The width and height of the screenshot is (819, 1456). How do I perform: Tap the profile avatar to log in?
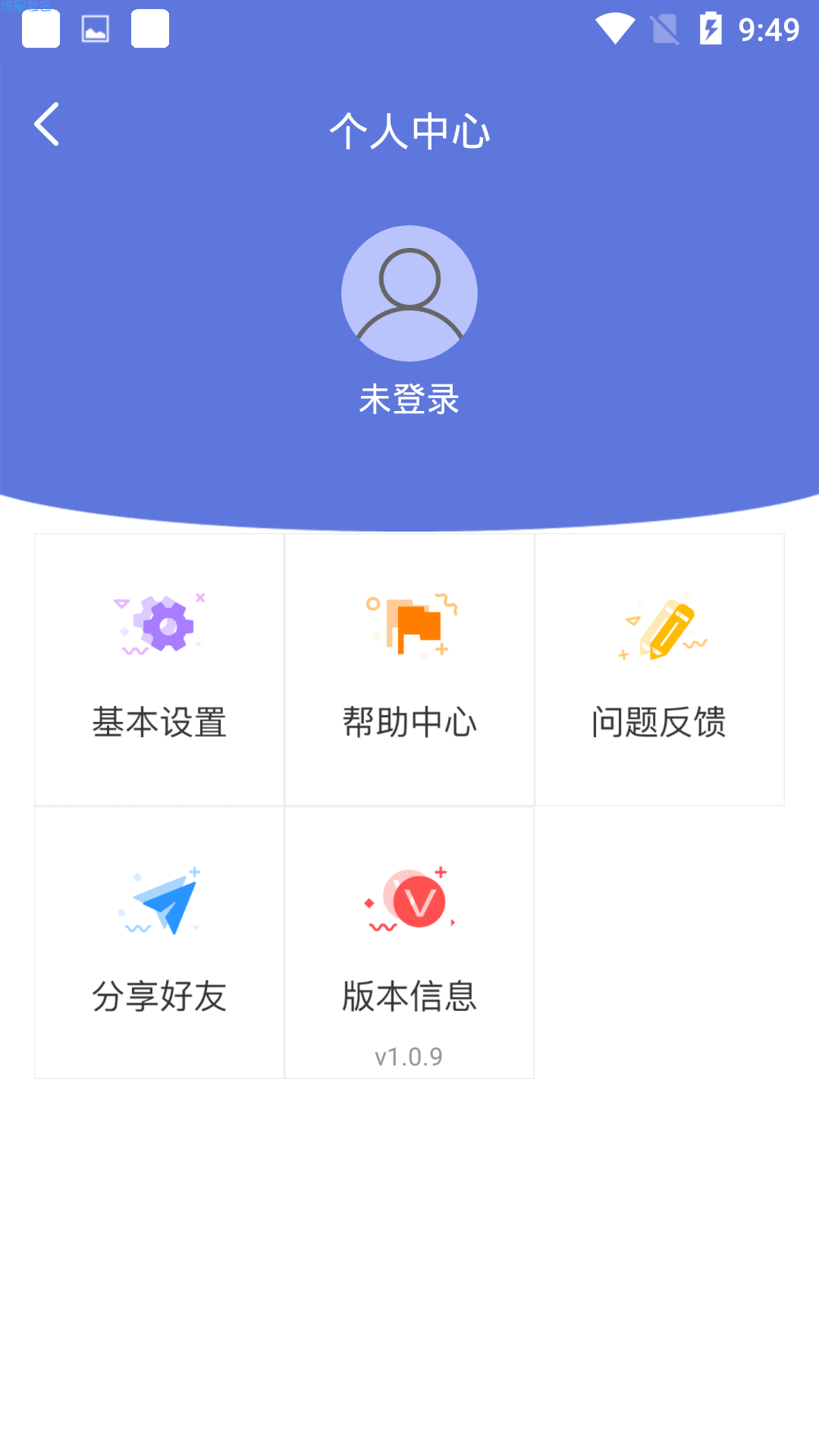click(409, 293)
